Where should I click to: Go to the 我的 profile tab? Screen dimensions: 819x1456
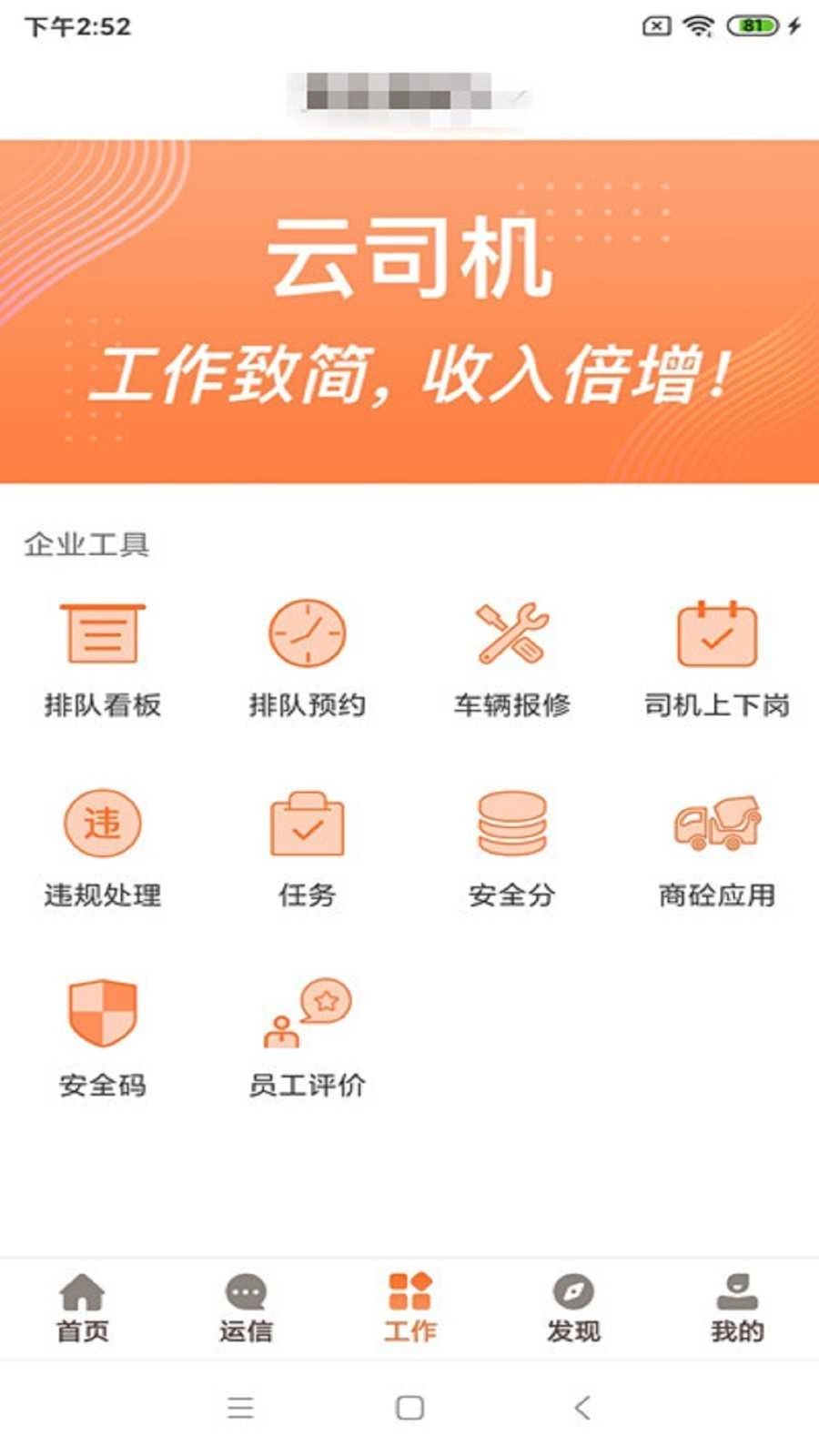click(737, 1308)
